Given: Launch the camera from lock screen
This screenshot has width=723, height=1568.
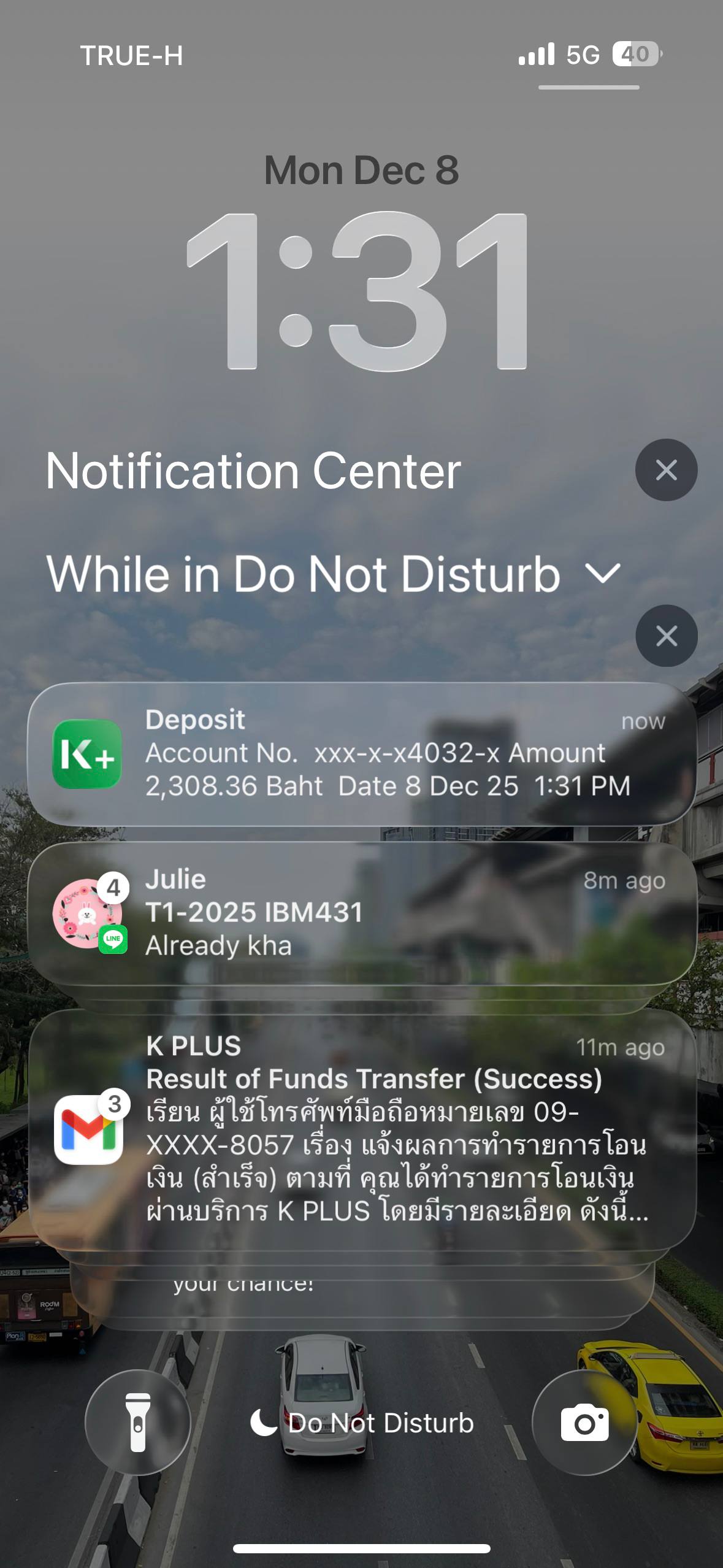Looking at the screenshot, I should 584,1423.
